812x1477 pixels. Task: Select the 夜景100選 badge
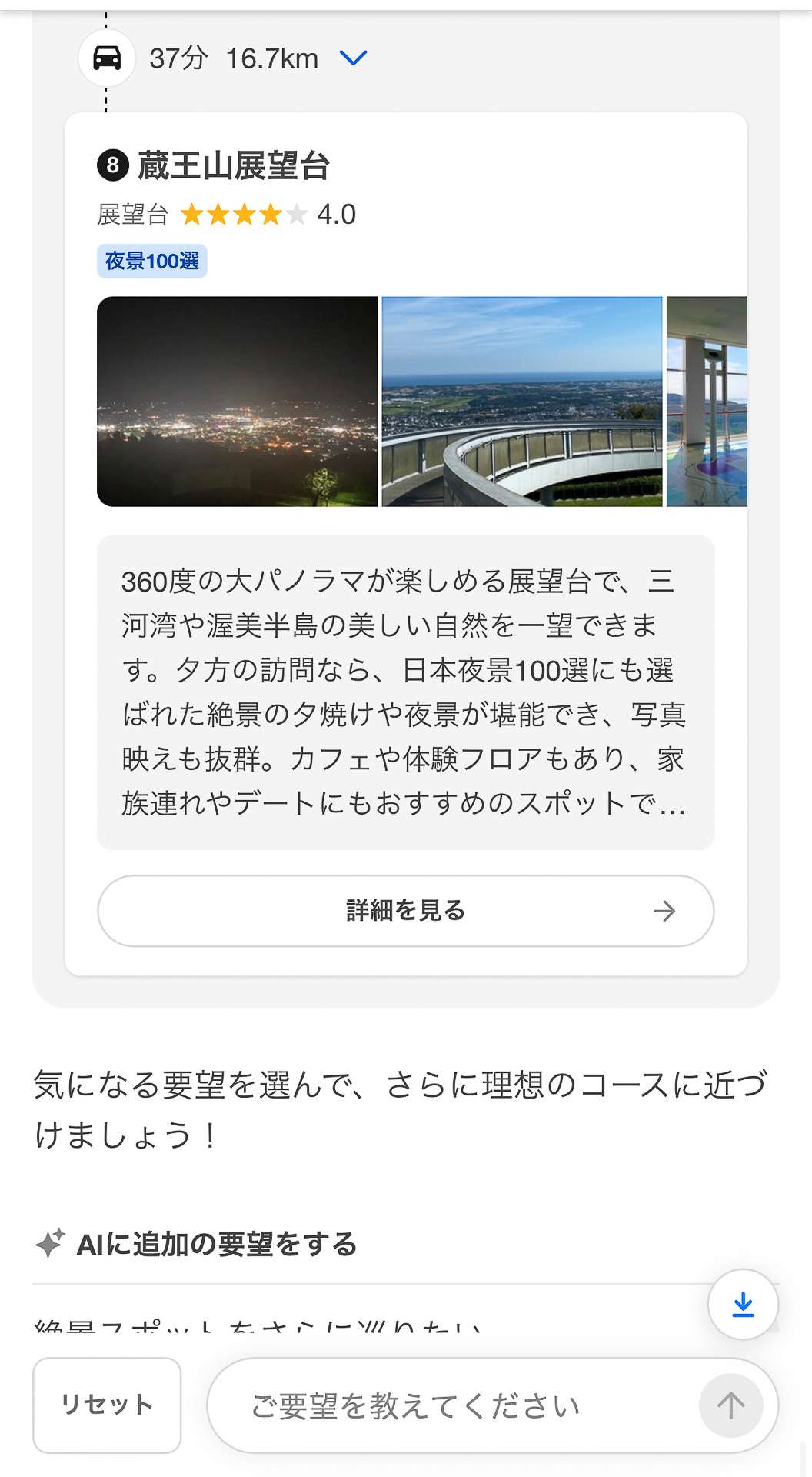pos(151,262)
